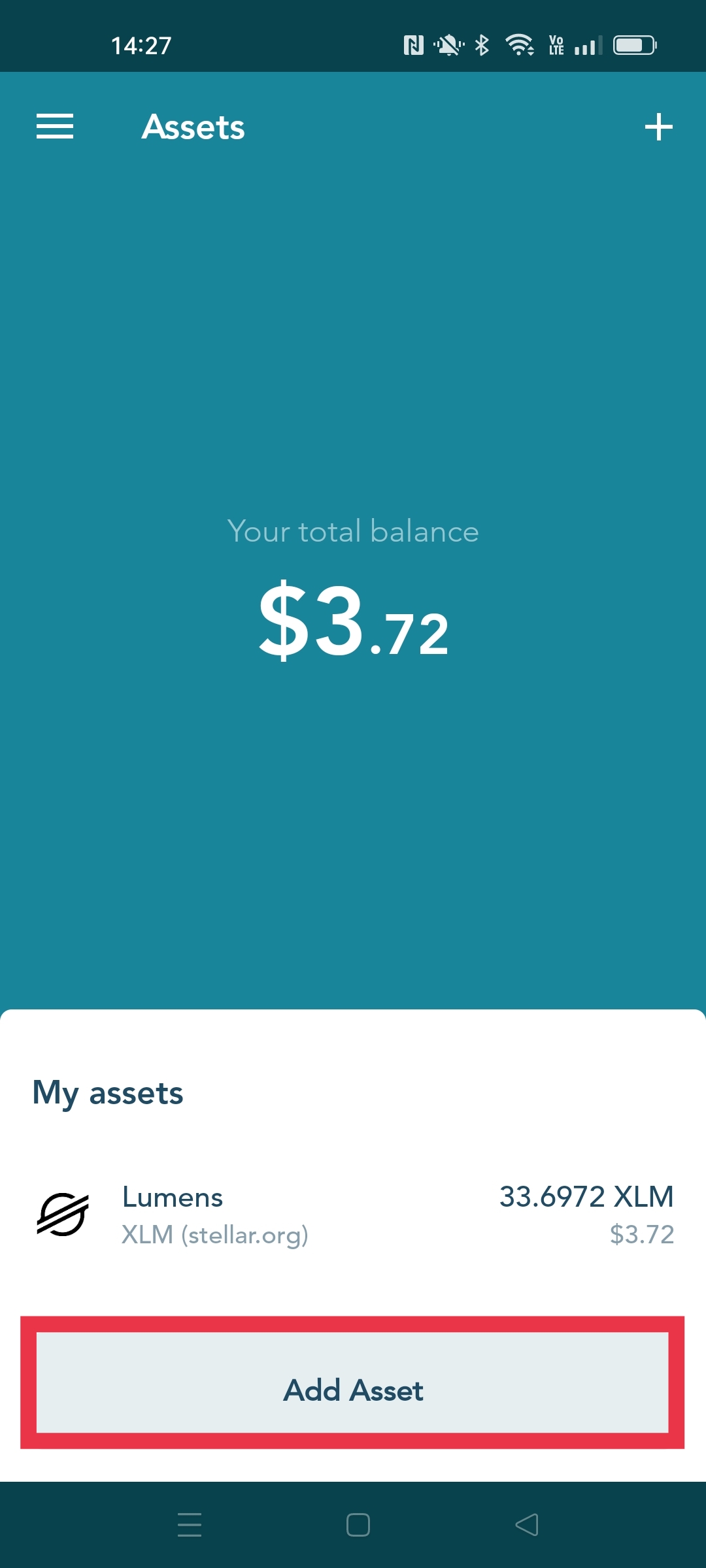Open the Lumens XLM asset row

[353, 1215]
